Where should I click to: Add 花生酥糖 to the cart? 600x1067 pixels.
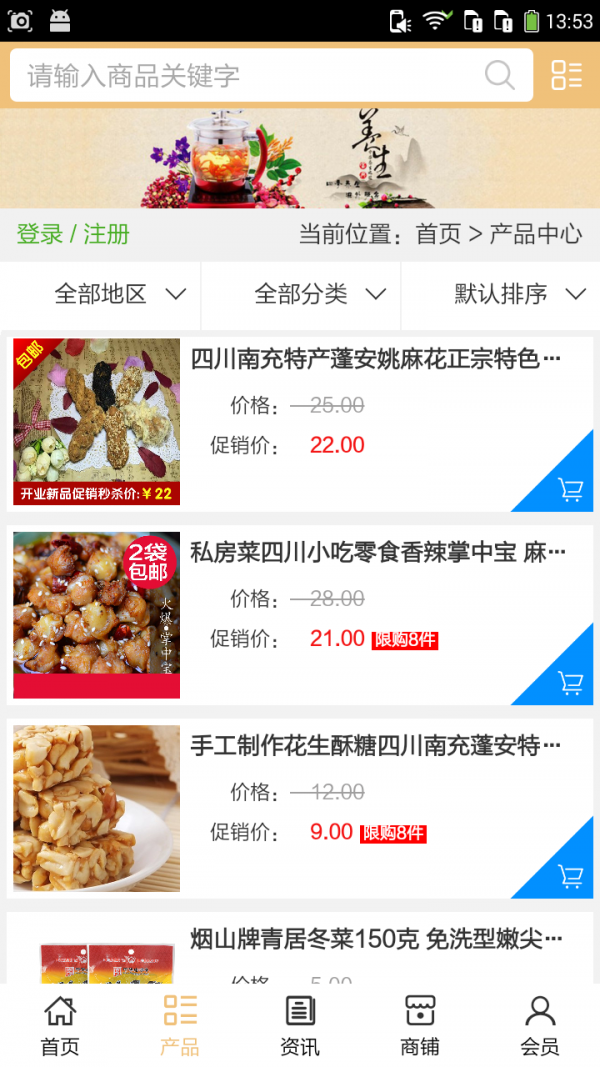pyautogui.click(x=570, y=877)
